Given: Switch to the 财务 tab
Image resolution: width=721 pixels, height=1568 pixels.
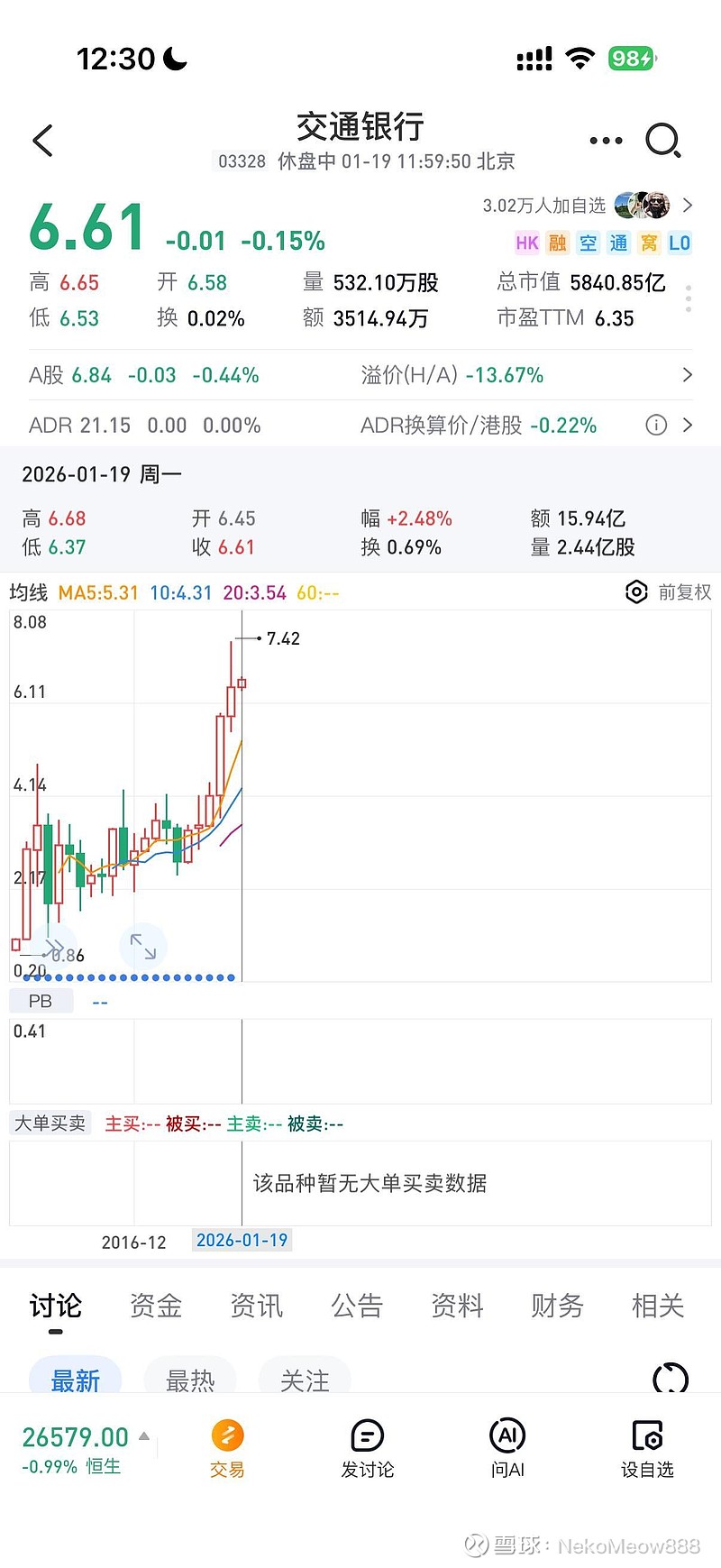Looking at the screenshot, I should pos(556,1305).
